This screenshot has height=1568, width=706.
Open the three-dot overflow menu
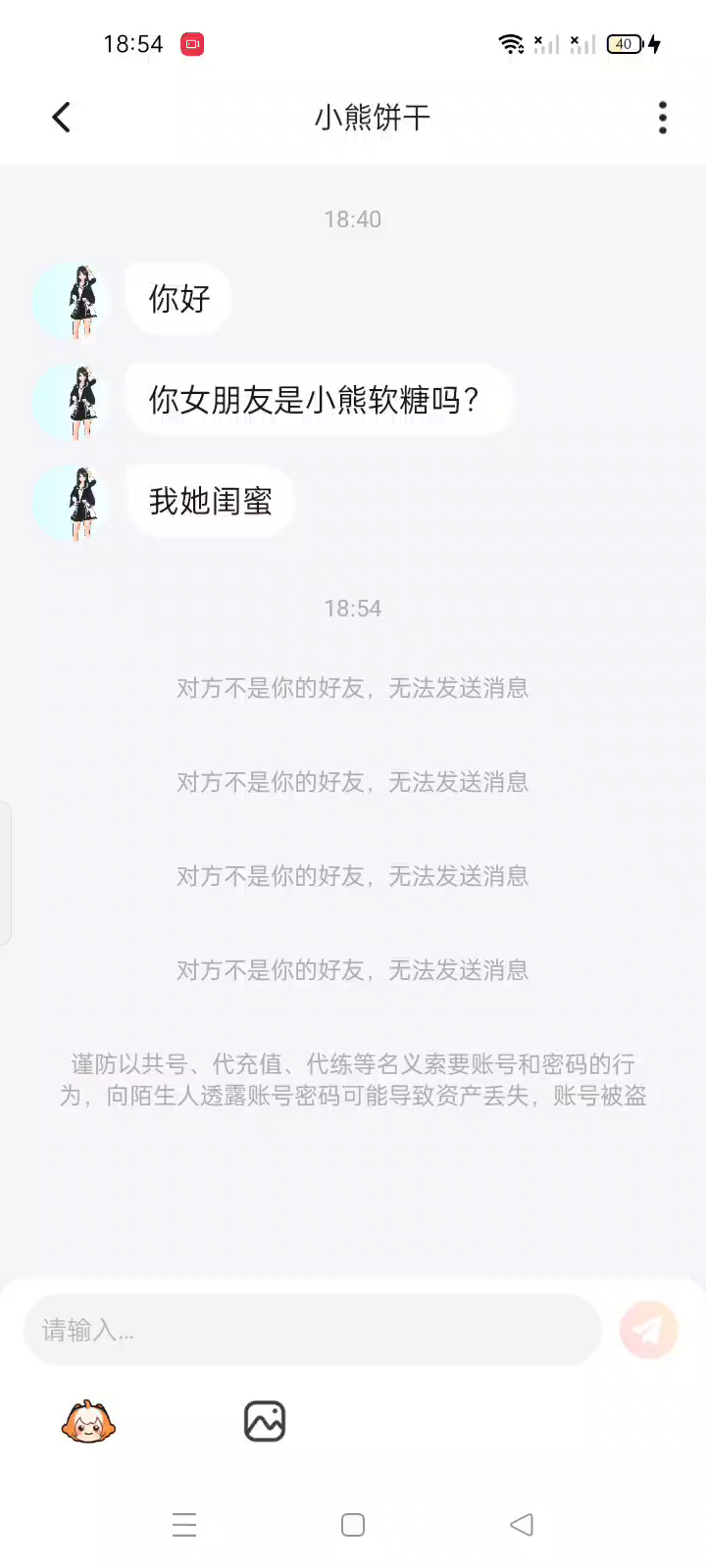(663, 118)
